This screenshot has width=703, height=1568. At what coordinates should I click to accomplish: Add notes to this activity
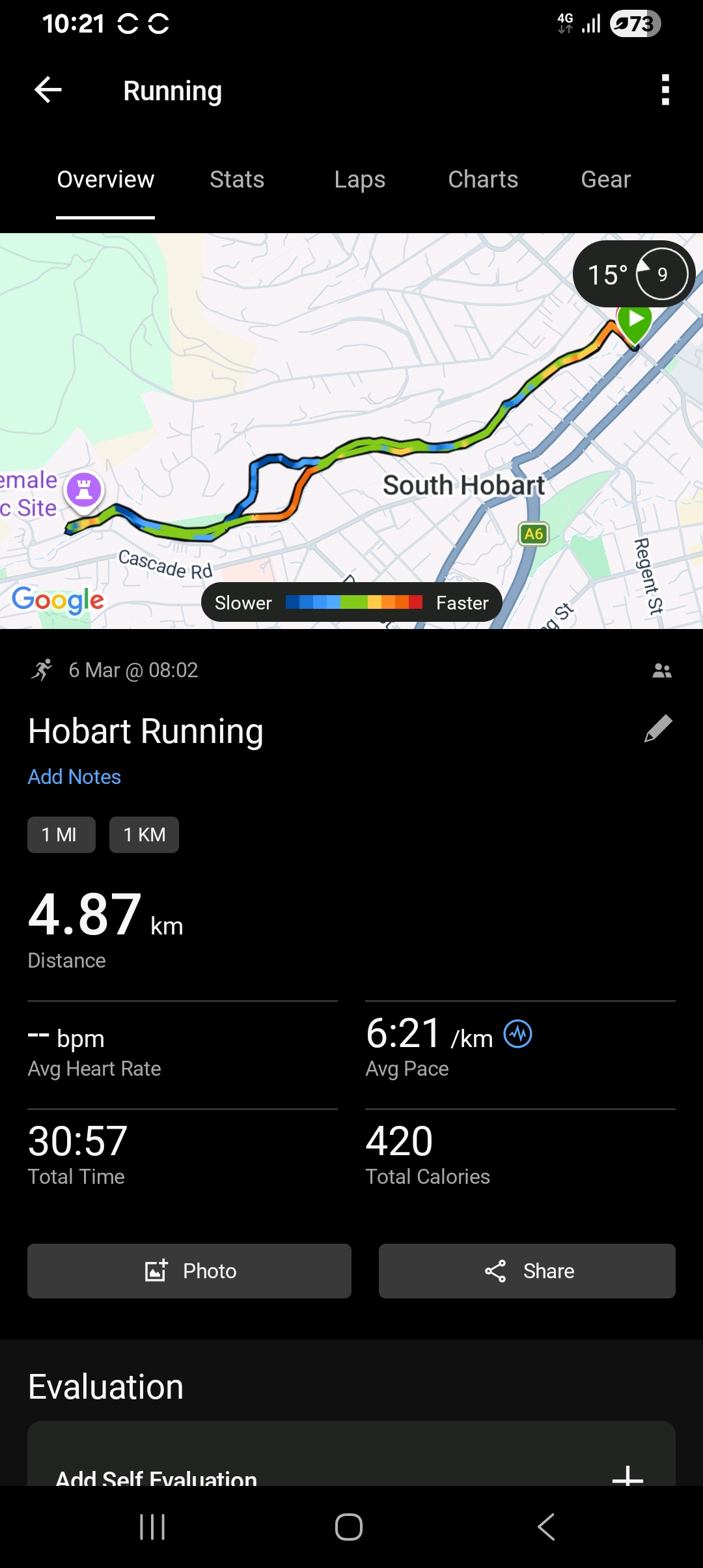click(x=74, y=777)
